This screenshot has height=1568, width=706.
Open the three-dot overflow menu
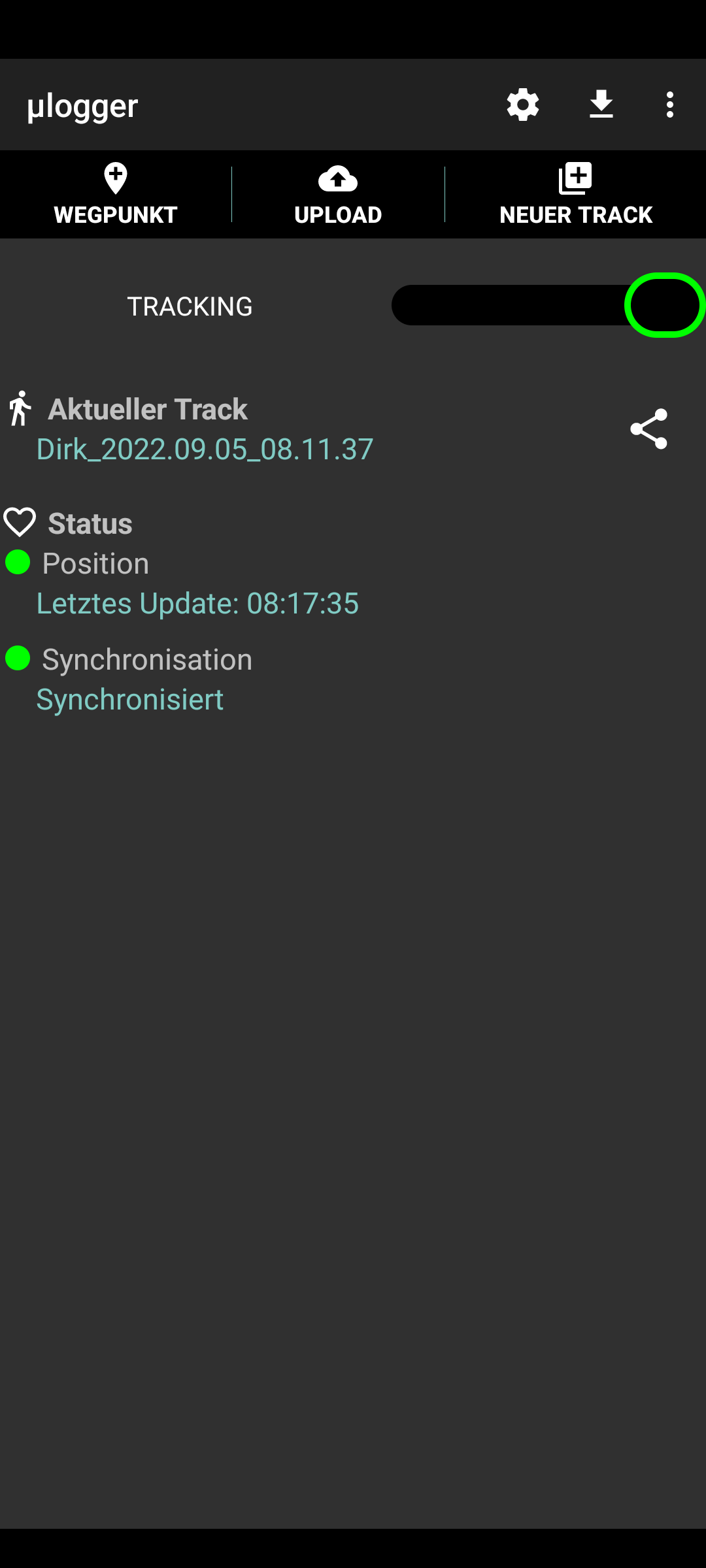click(669, 105)
